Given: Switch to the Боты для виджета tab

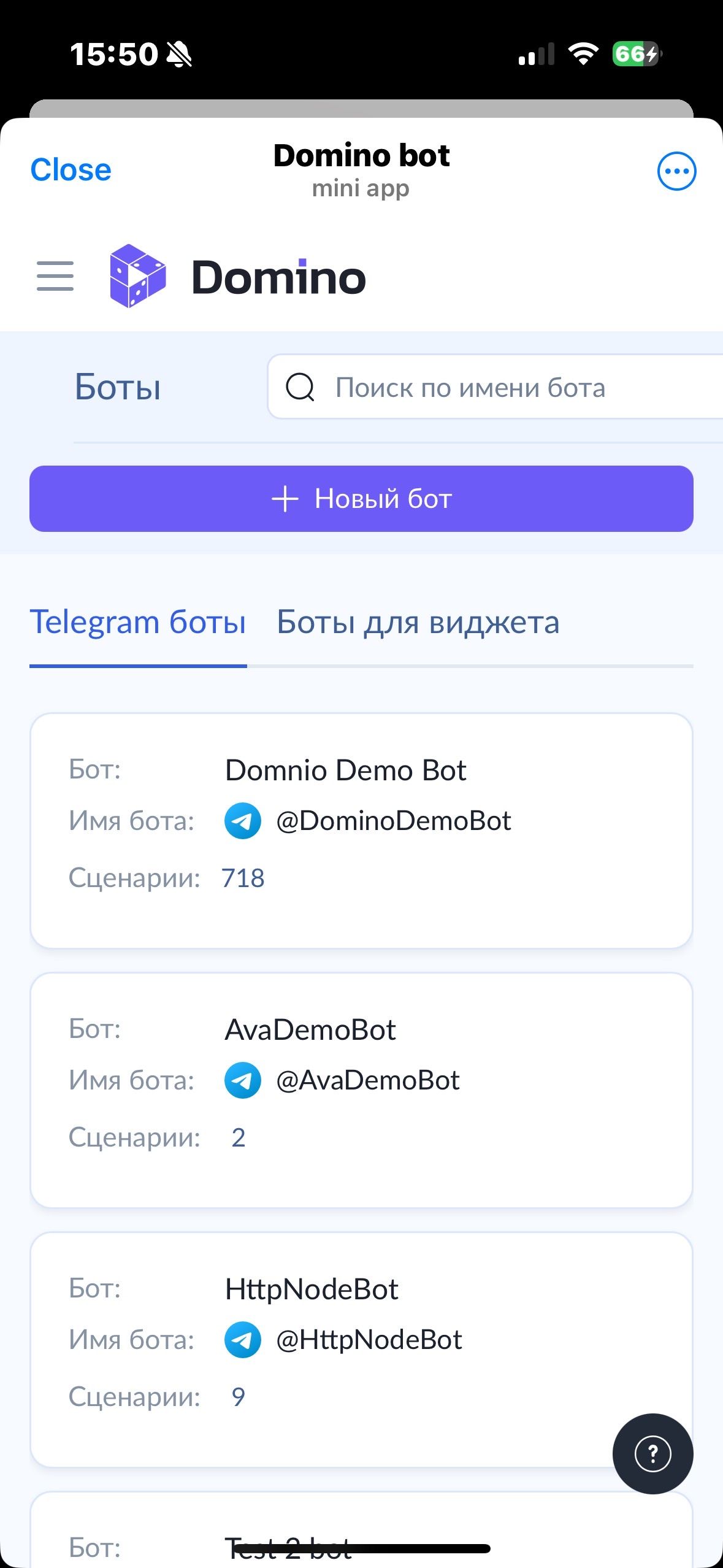Looking at the screenshot, I should coord(418,623).
